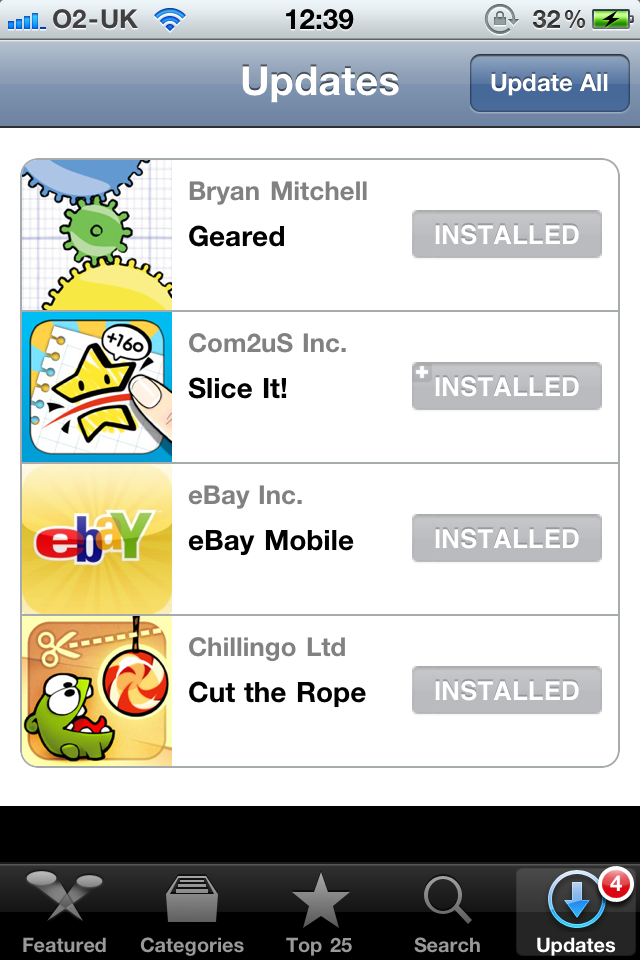Image resolution: width=640 pixels, height=960 pixels.
Task: Tap the INSTALLED button for Geared
Action: (x=507, y=235)
